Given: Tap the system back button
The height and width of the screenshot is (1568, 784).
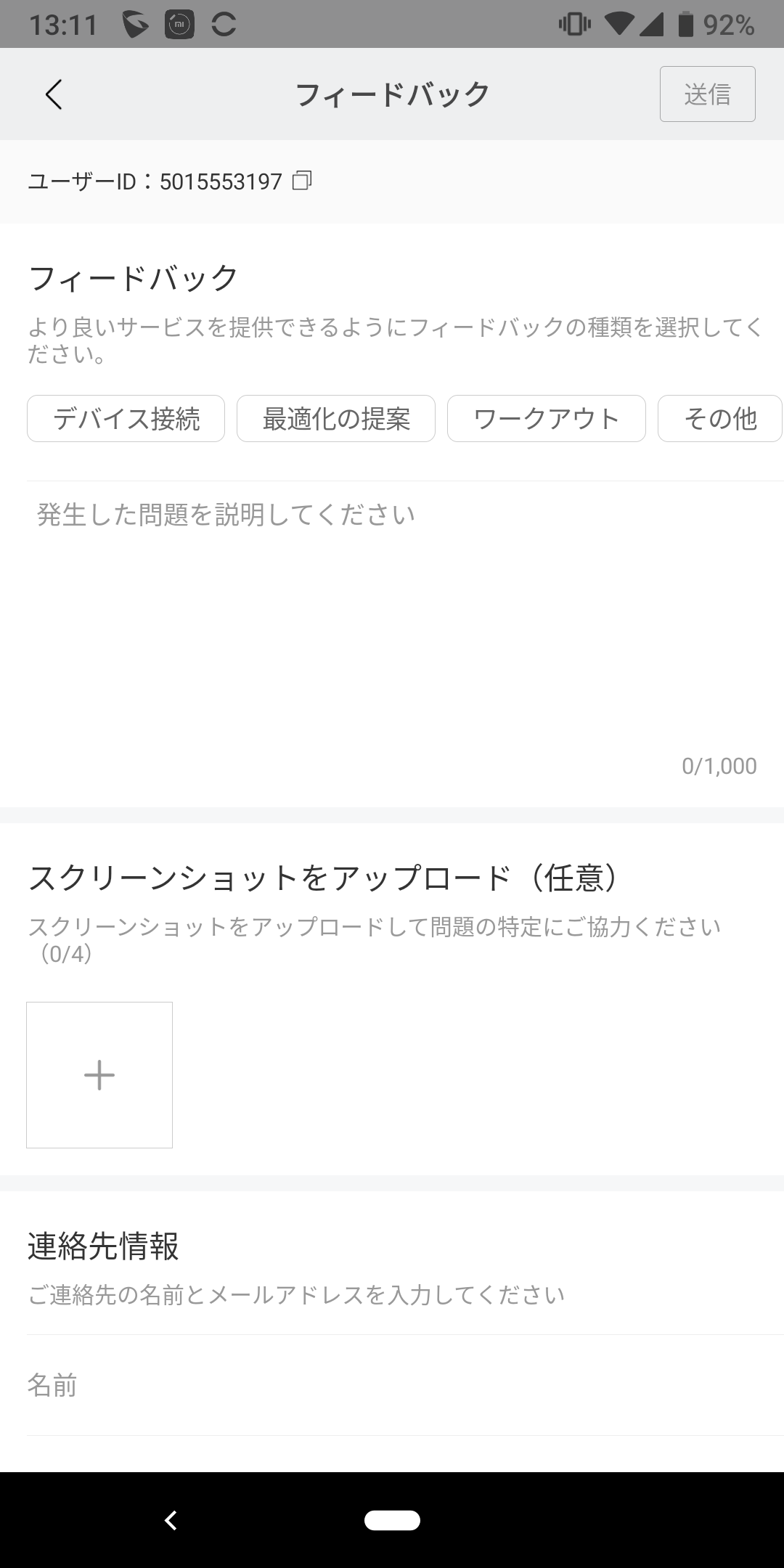Looking at the screenshot, I should click(171, 1520).
